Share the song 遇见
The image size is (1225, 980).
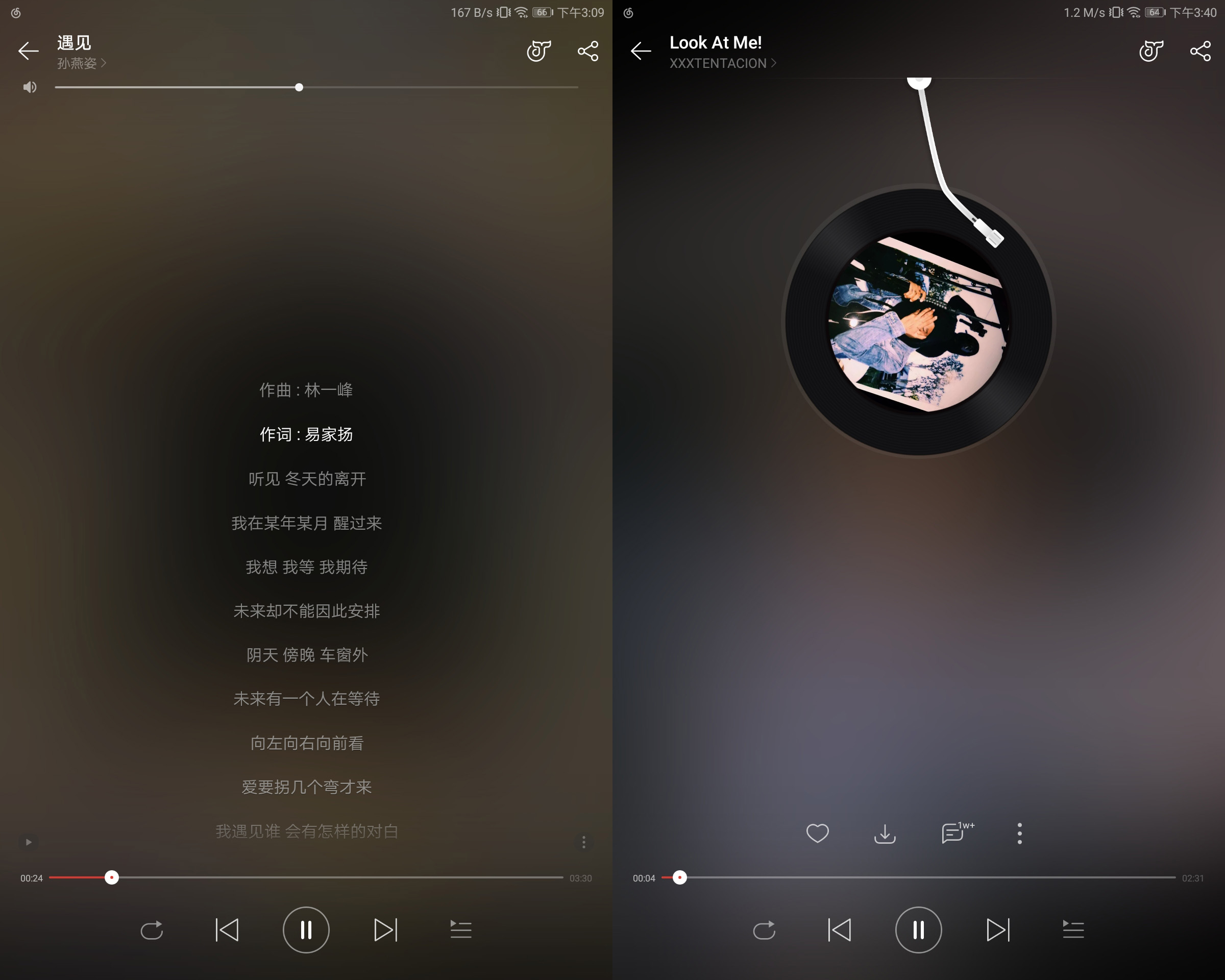click(x=587, y=51)
